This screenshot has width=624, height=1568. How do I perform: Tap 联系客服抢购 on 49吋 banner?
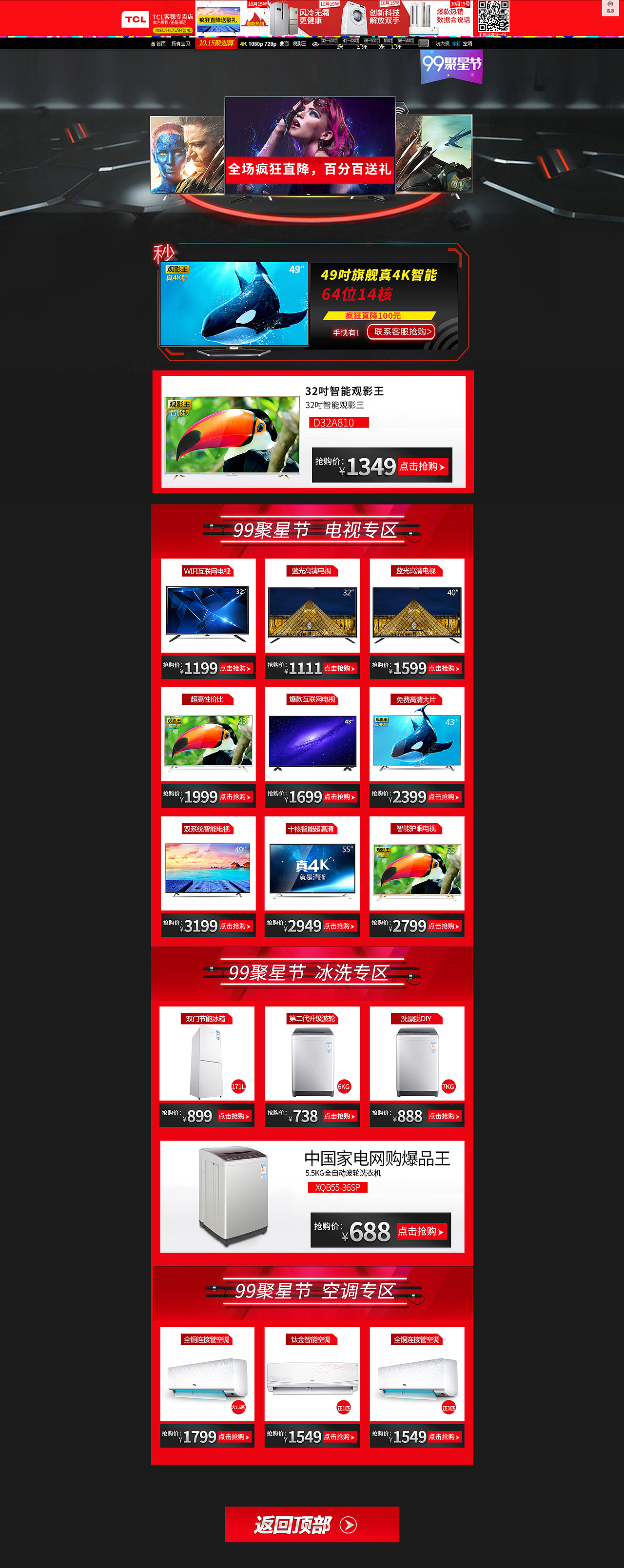(402, 332)
